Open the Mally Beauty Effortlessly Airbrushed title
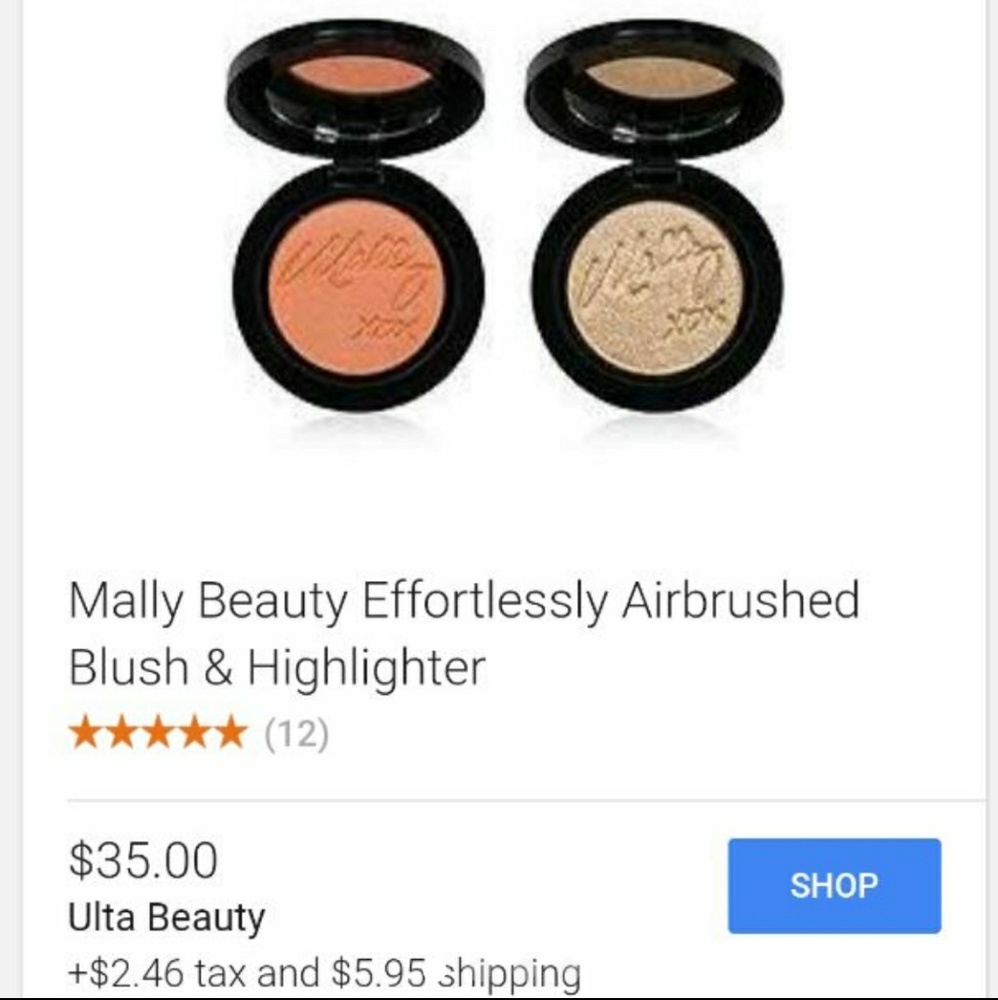998x1000 pixels. coord(464,633)
